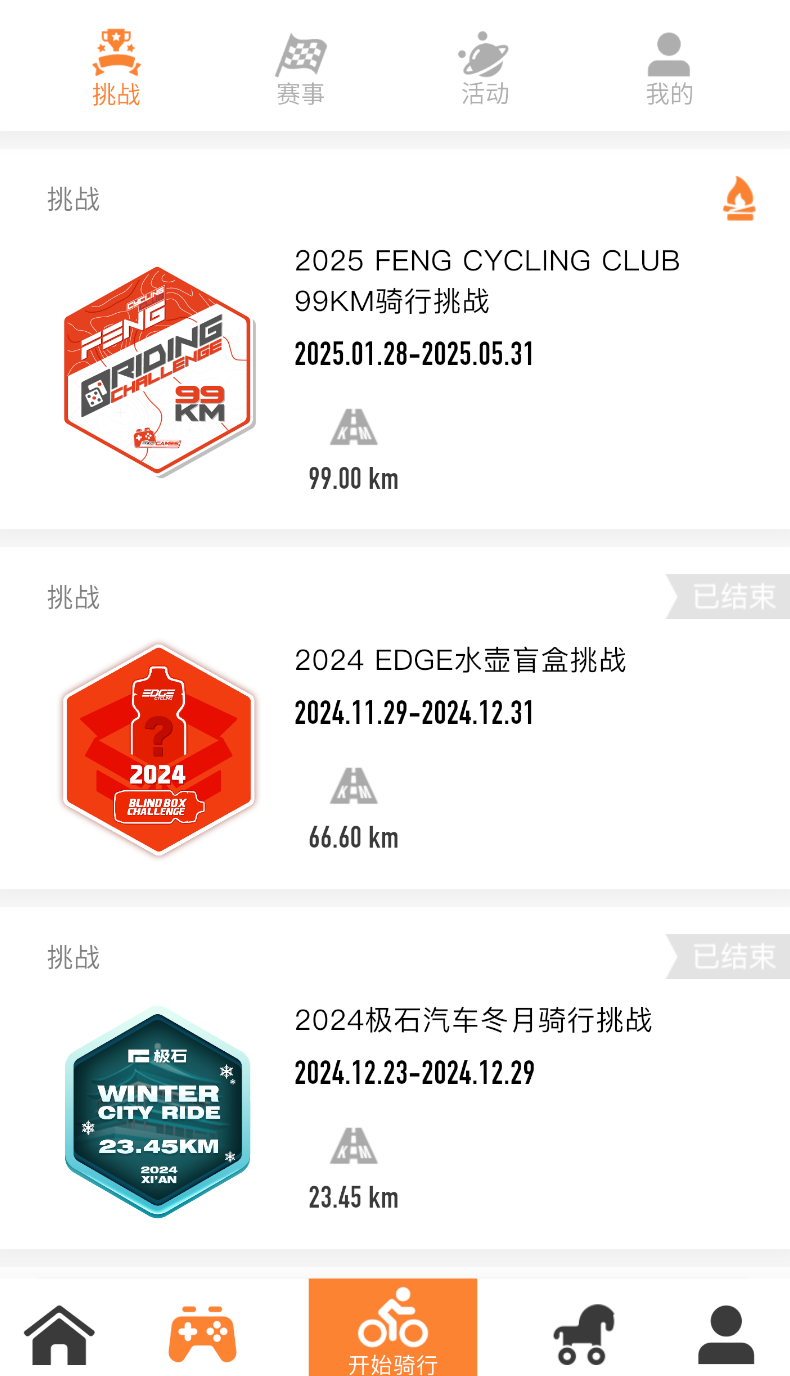Open the 活动 tab
790x1376 pixels.
click(x=485, y=68)
